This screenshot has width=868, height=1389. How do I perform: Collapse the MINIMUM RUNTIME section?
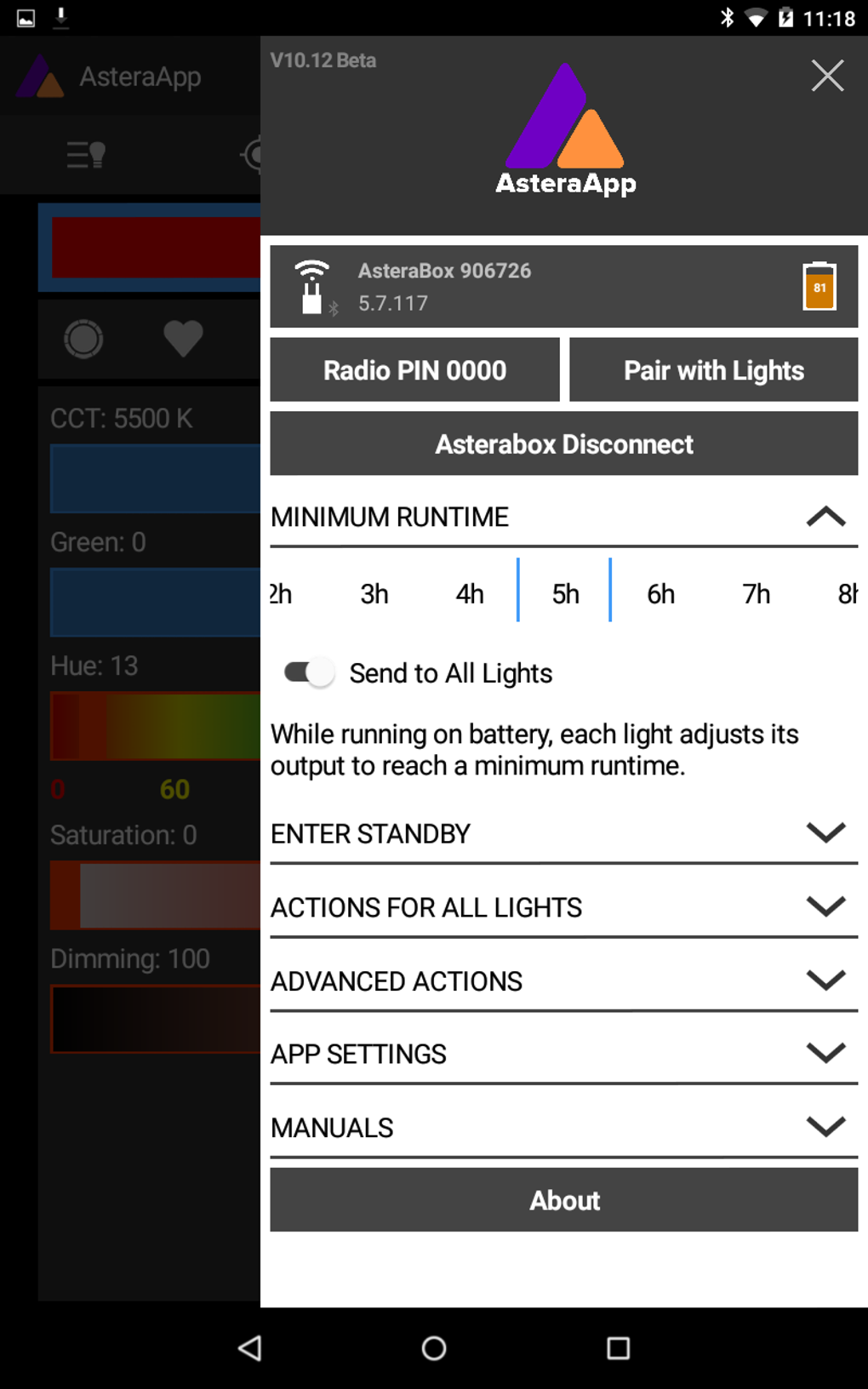pos(824,516)
